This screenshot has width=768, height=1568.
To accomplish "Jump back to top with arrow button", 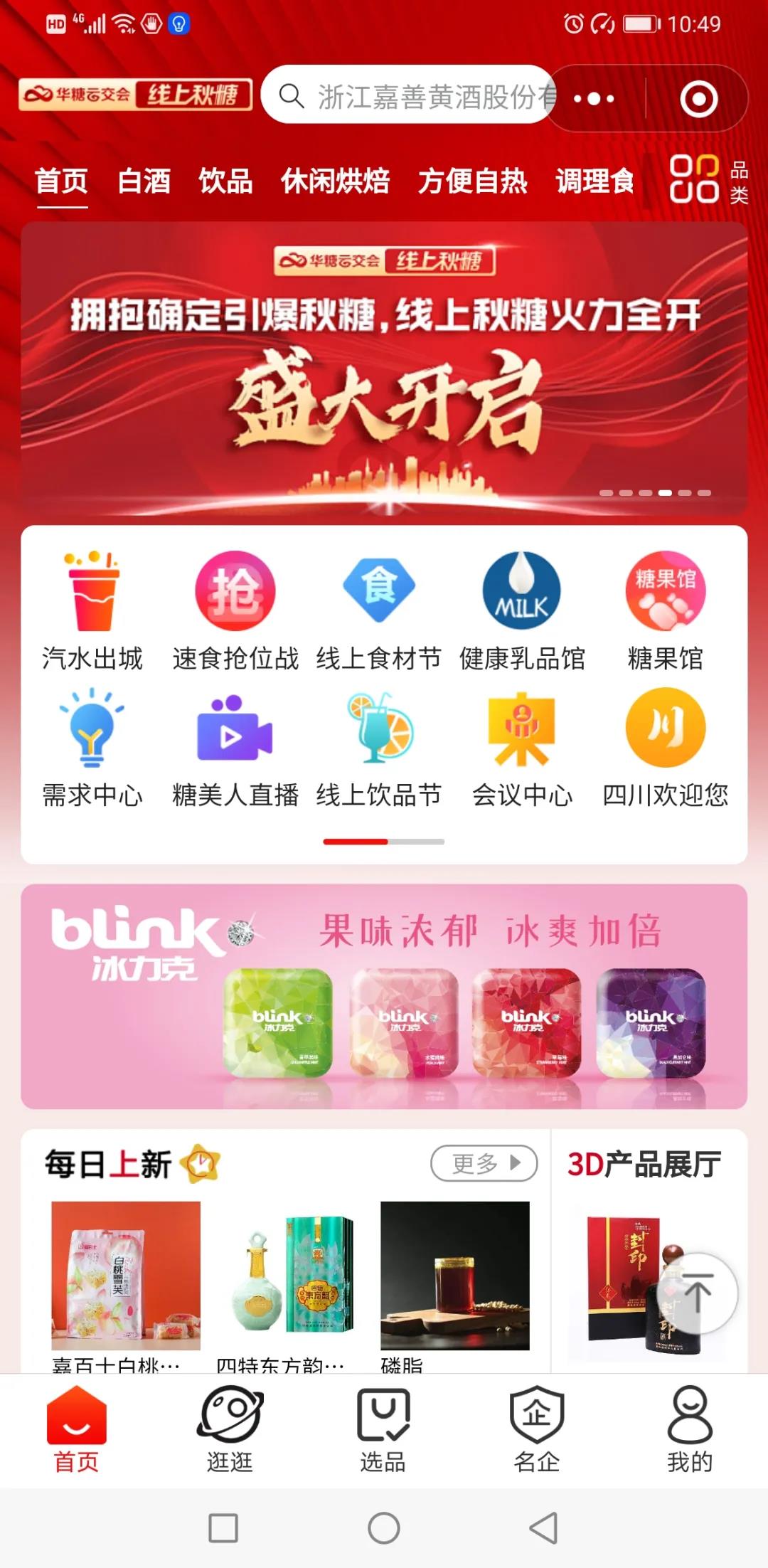I will 698,1293.
